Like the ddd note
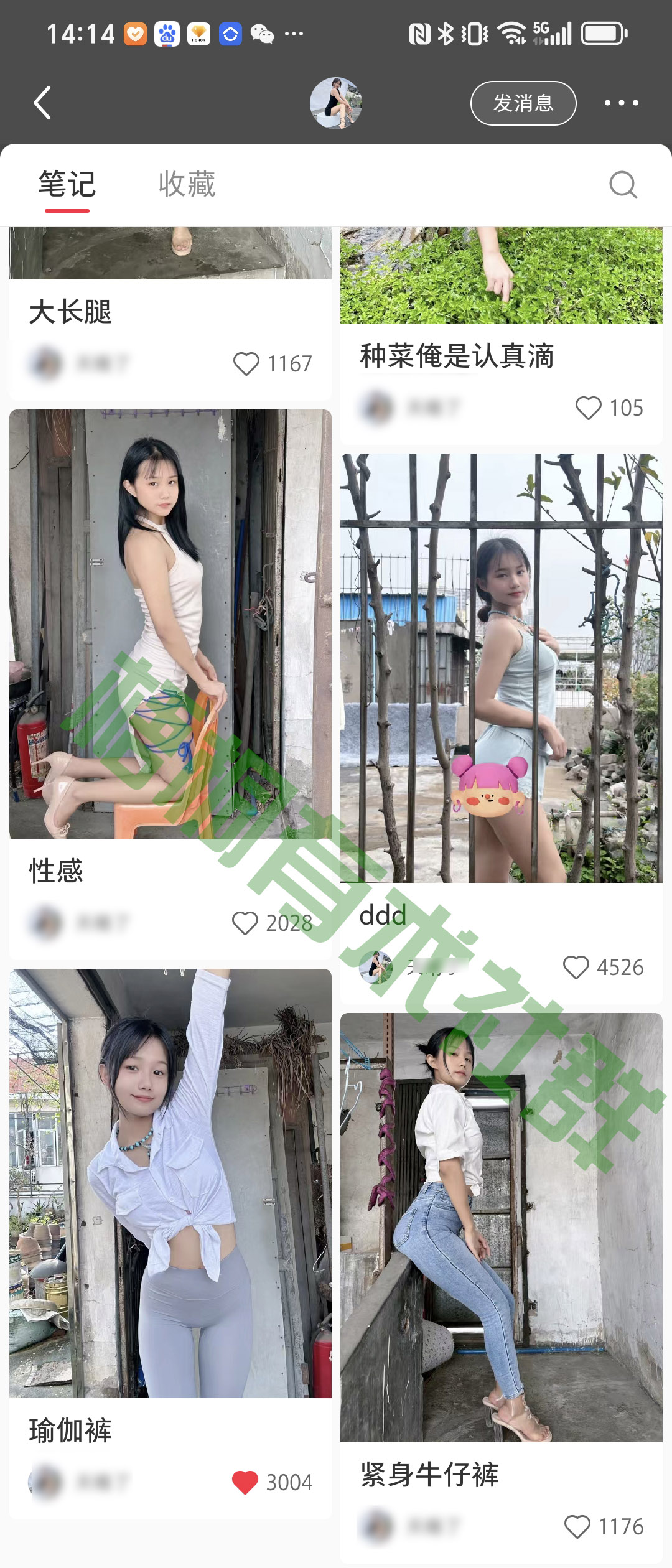This screenshot has height=1568, width=672. tap(576, 968)
